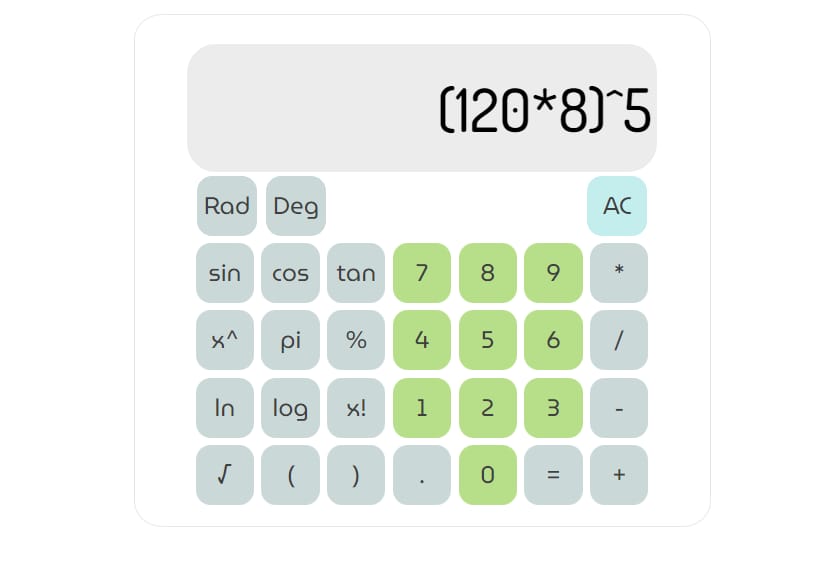Insert the square root symbol
Screen dimensions: 833x562
225,475
